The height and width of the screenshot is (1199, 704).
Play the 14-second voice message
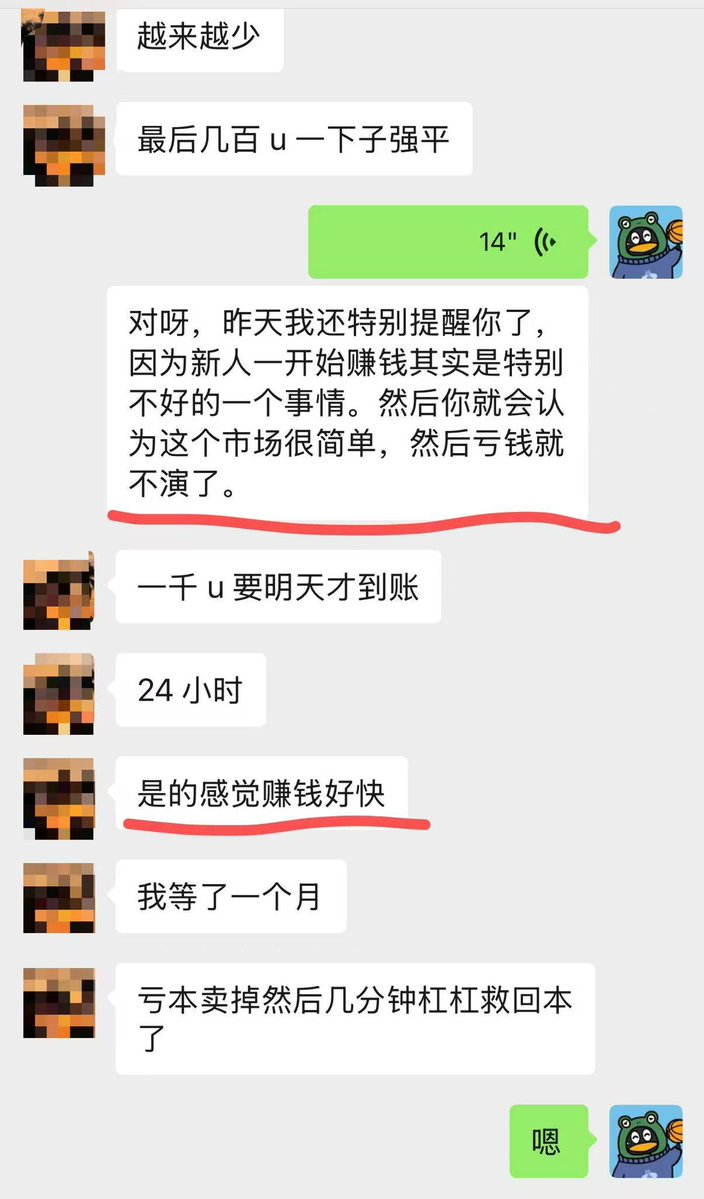pyautogui.click(x=447, y=242)
